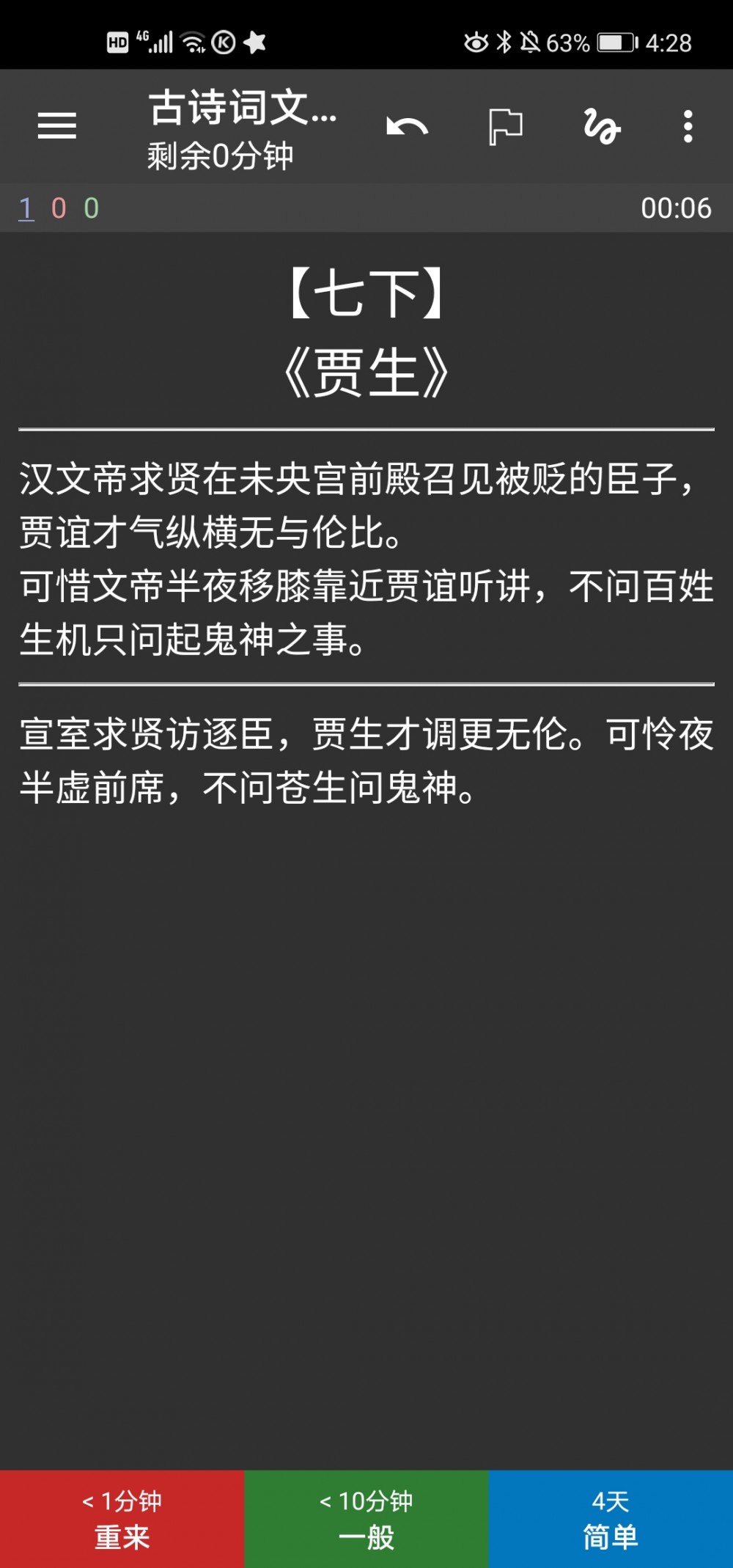Viewport: 733px width, 1568px height.
Task: Rate card as 一般 (good)
Action: tap(366, 1519)
